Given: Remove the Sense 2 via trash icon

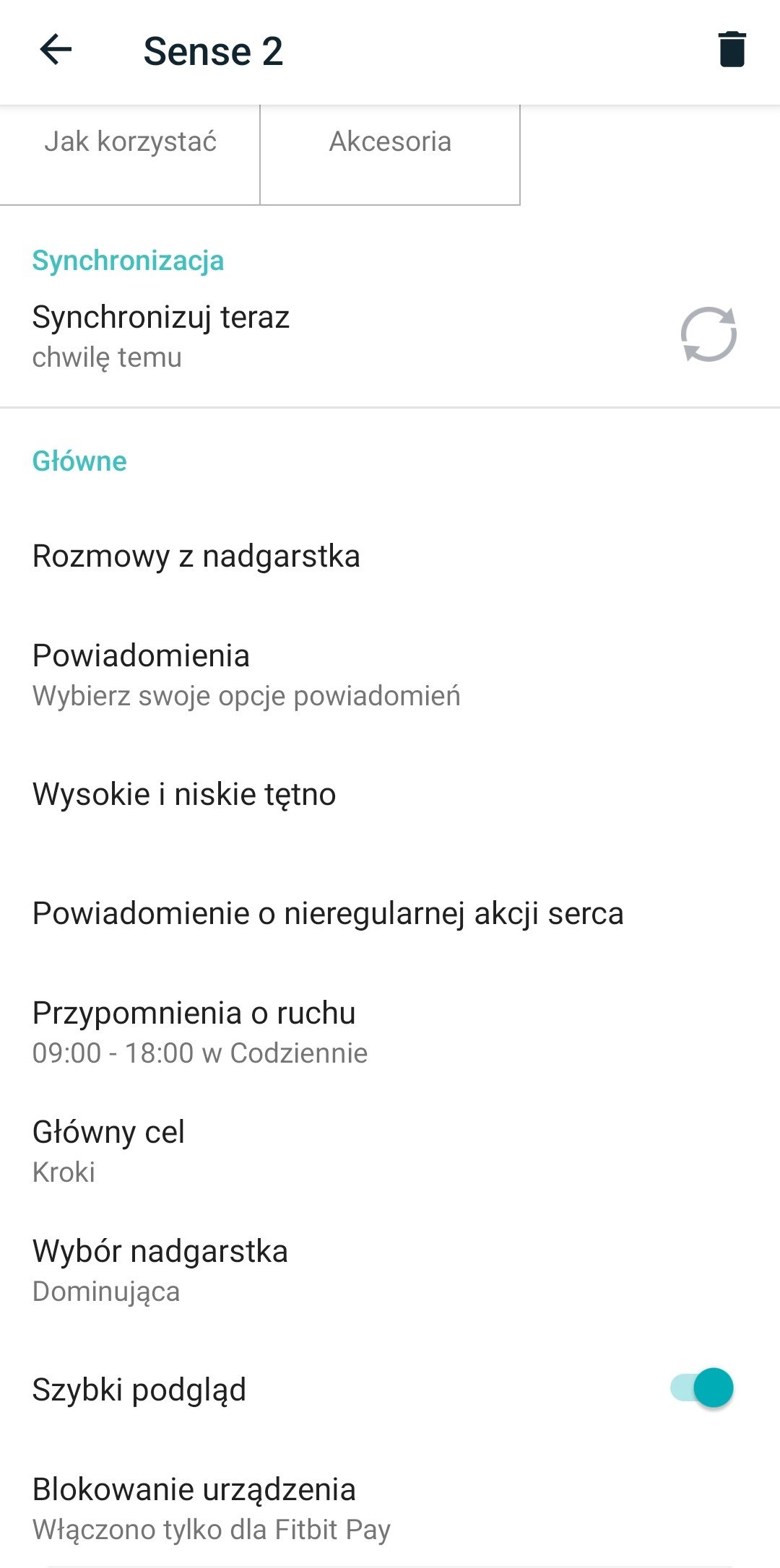Looking at the screenshot, I should (732, 50).
